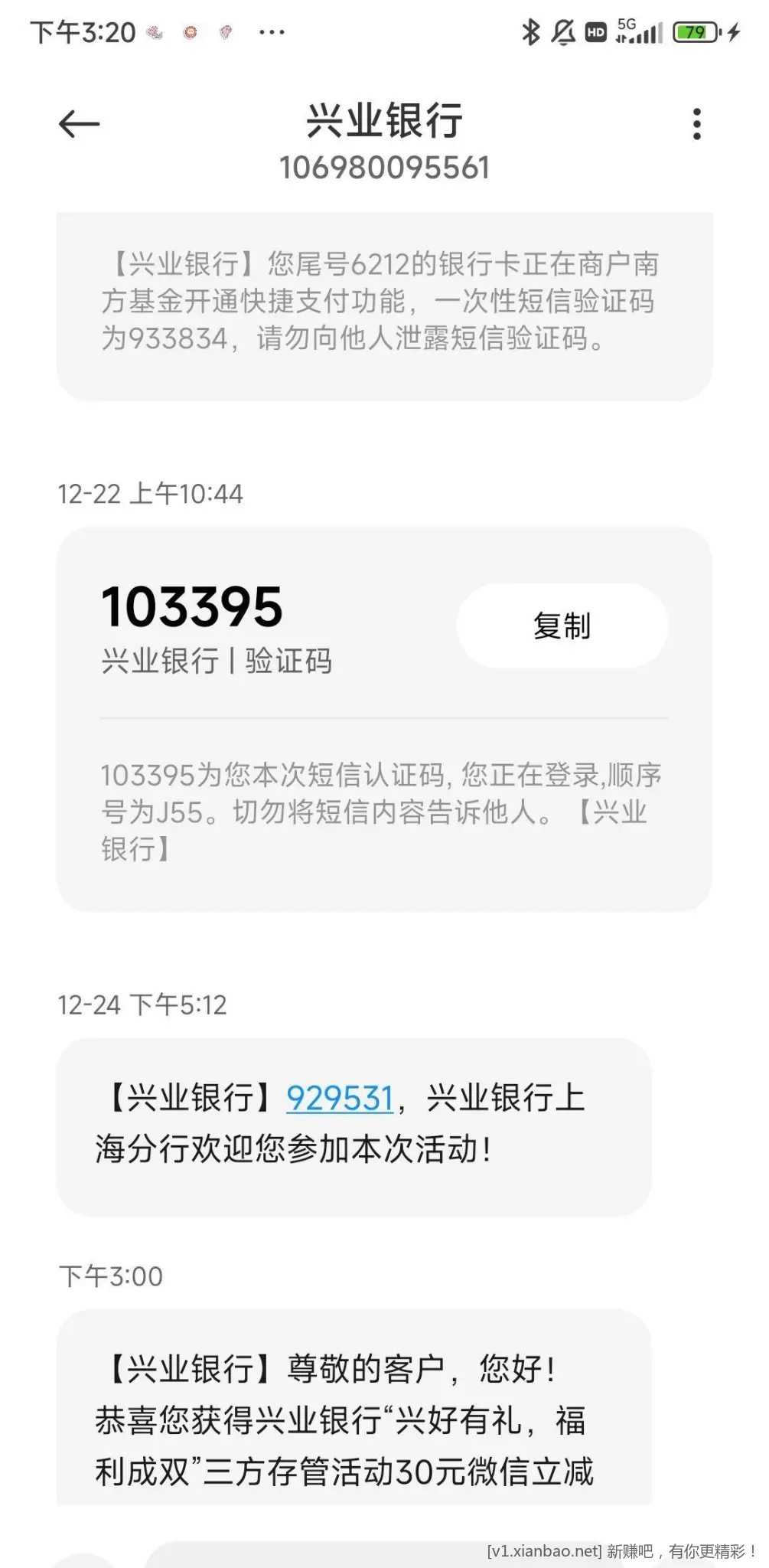The width and height of the screenshot is (769, 1568).
Task: Open the 929531 link in bank message
Action: [x=340, y=1097]
